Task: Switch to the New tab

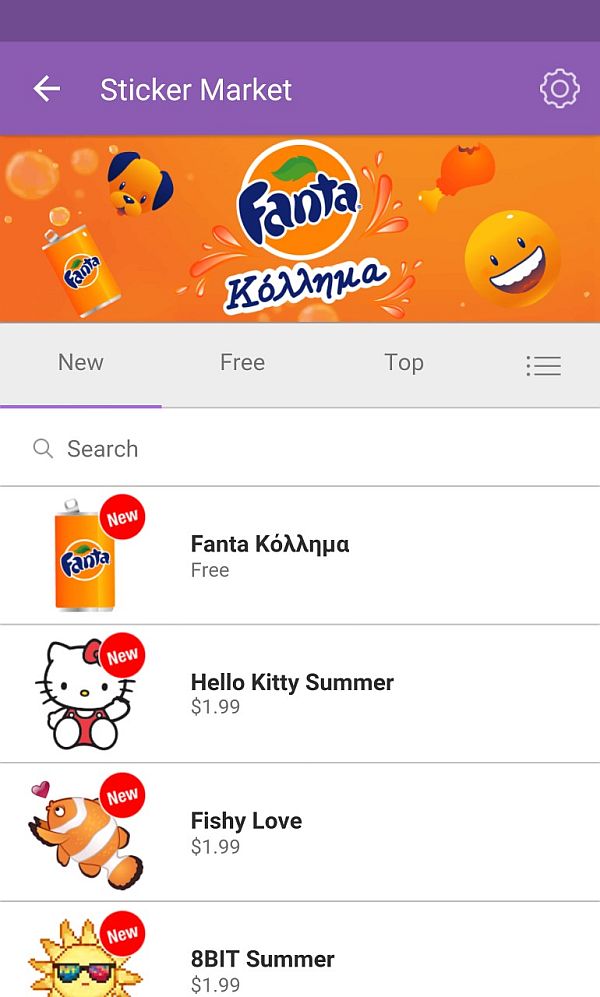Action: (81, 363)
